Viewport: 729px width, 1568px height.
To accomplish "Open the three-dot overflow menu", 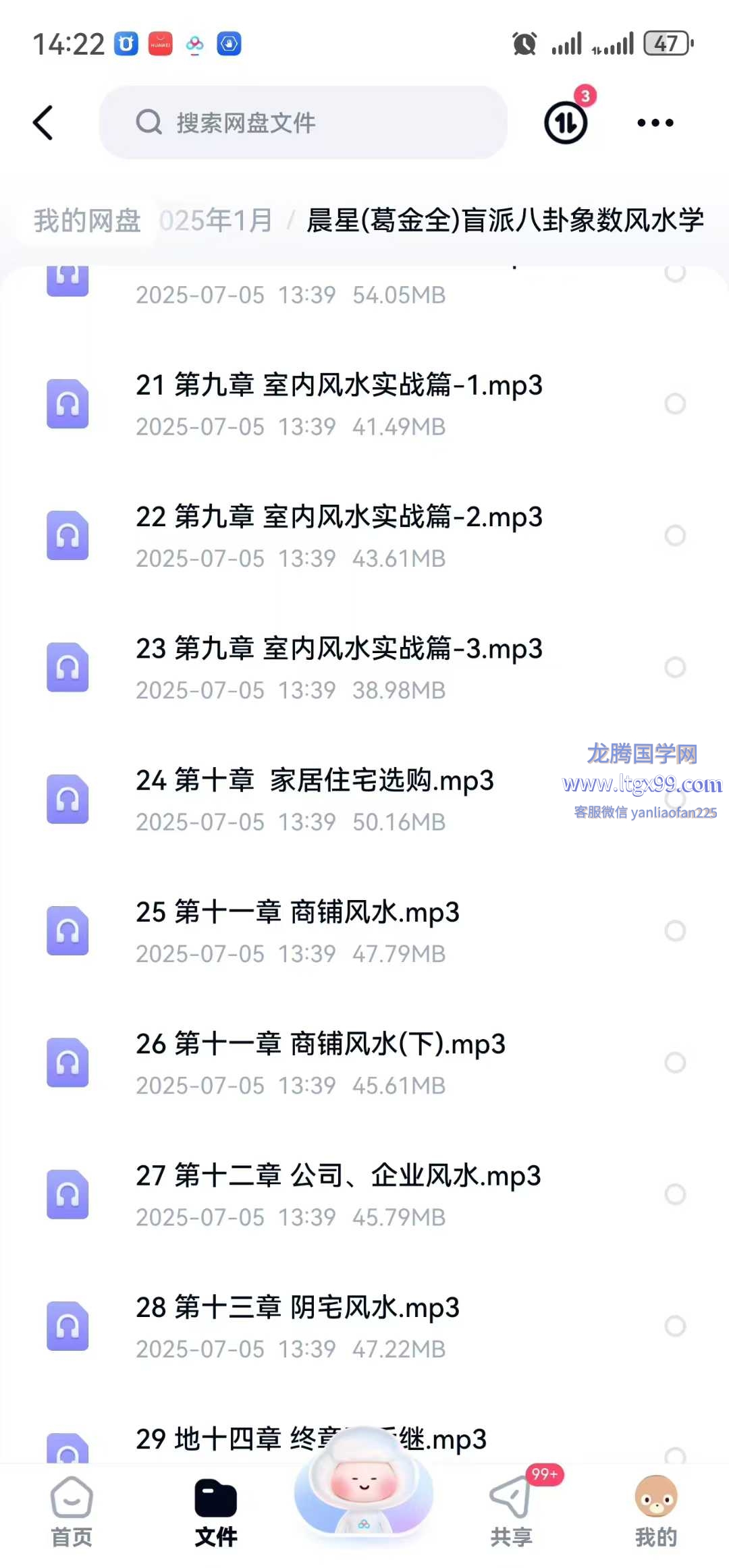I will click(x=655, y=123).
